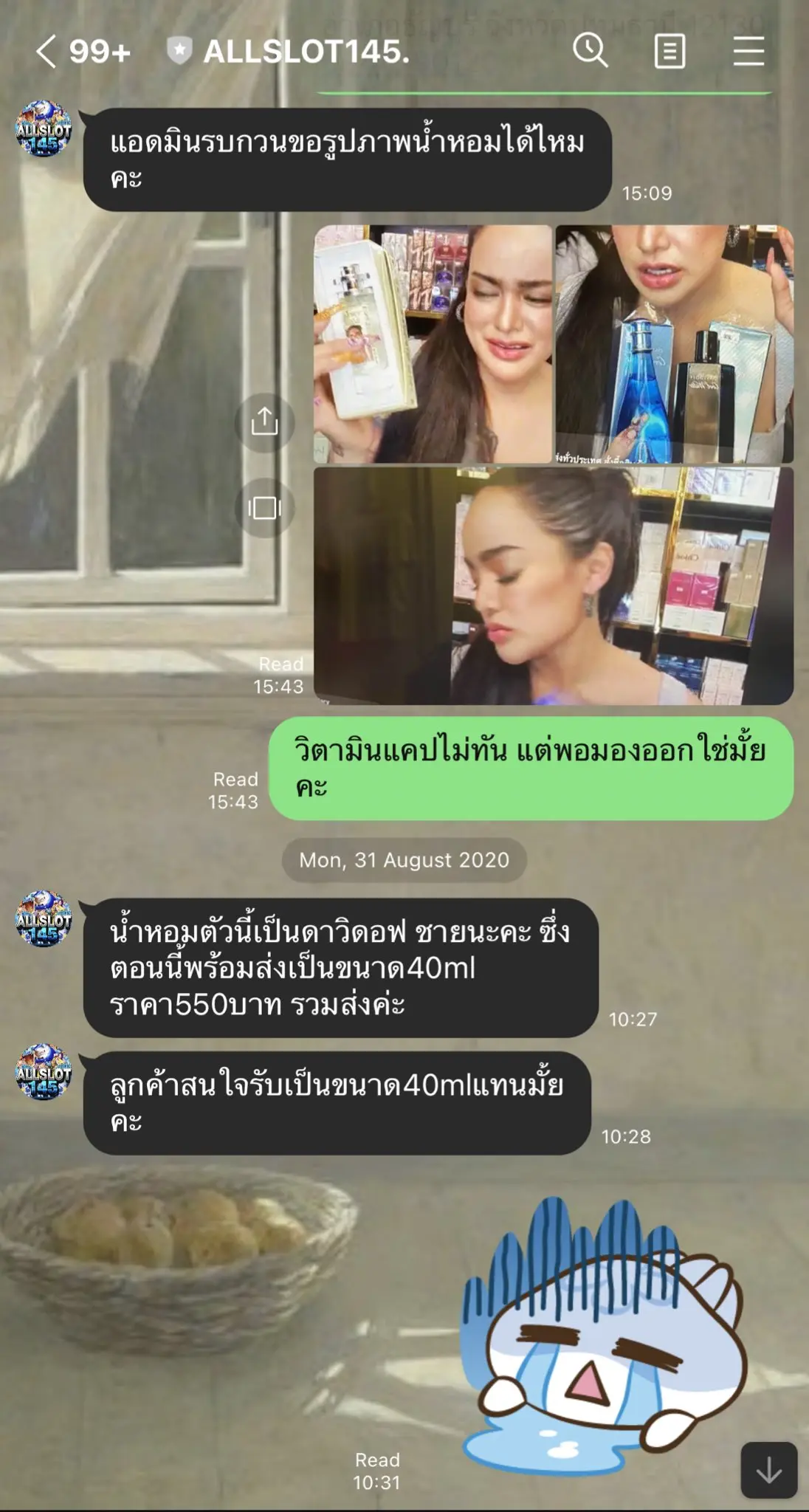Image resolution: width=809 pixels, height=1512 pixels.
Task: Open the photo with blue perfume bottle
Action: coord(674,344)
